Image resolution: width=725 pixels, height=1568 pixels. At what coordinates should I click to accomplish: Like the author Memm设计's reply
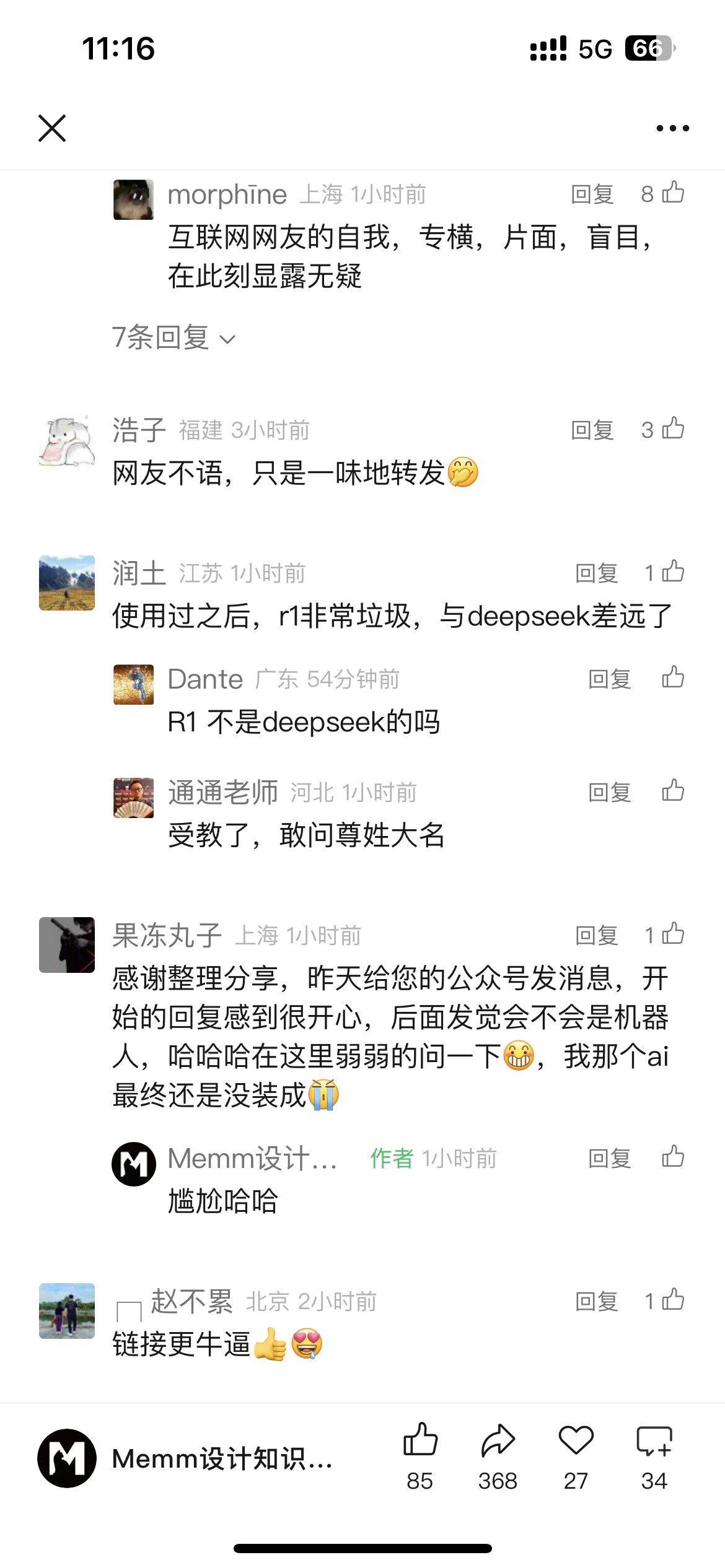[673, 1157]
